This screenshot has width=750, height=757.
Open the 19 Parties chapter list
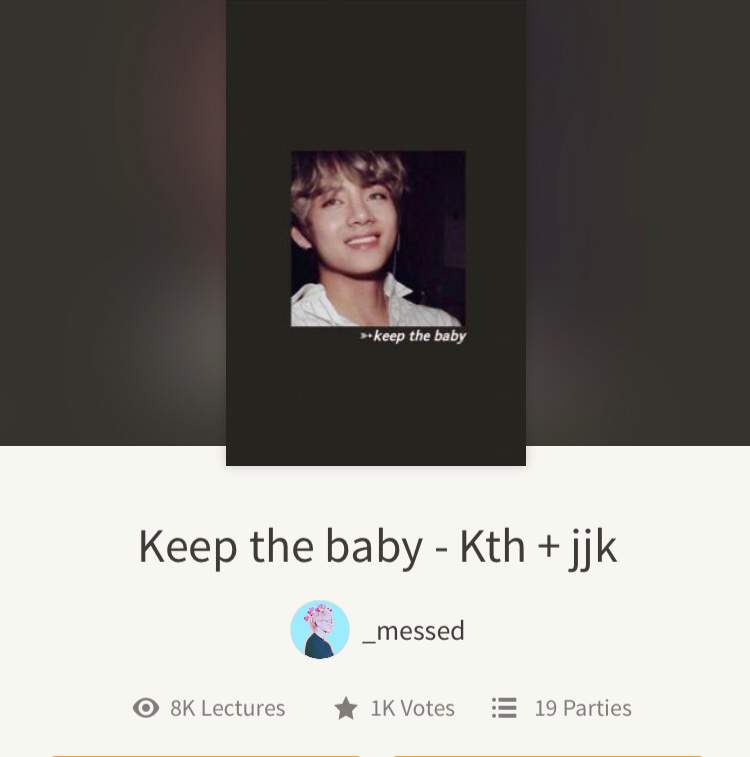coord(562,708)
